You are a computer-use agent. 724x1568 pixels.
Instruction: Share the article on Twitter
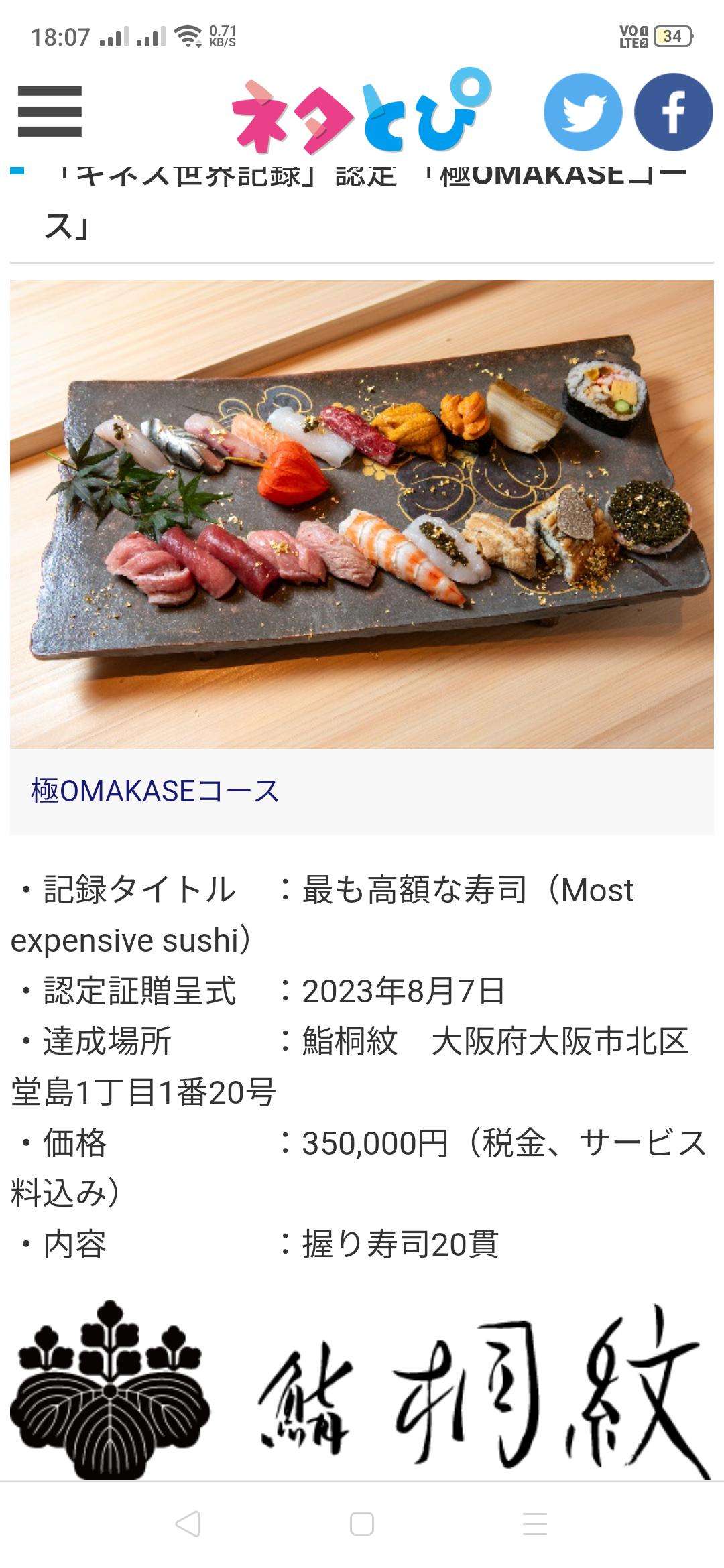[x=583, y=112]
